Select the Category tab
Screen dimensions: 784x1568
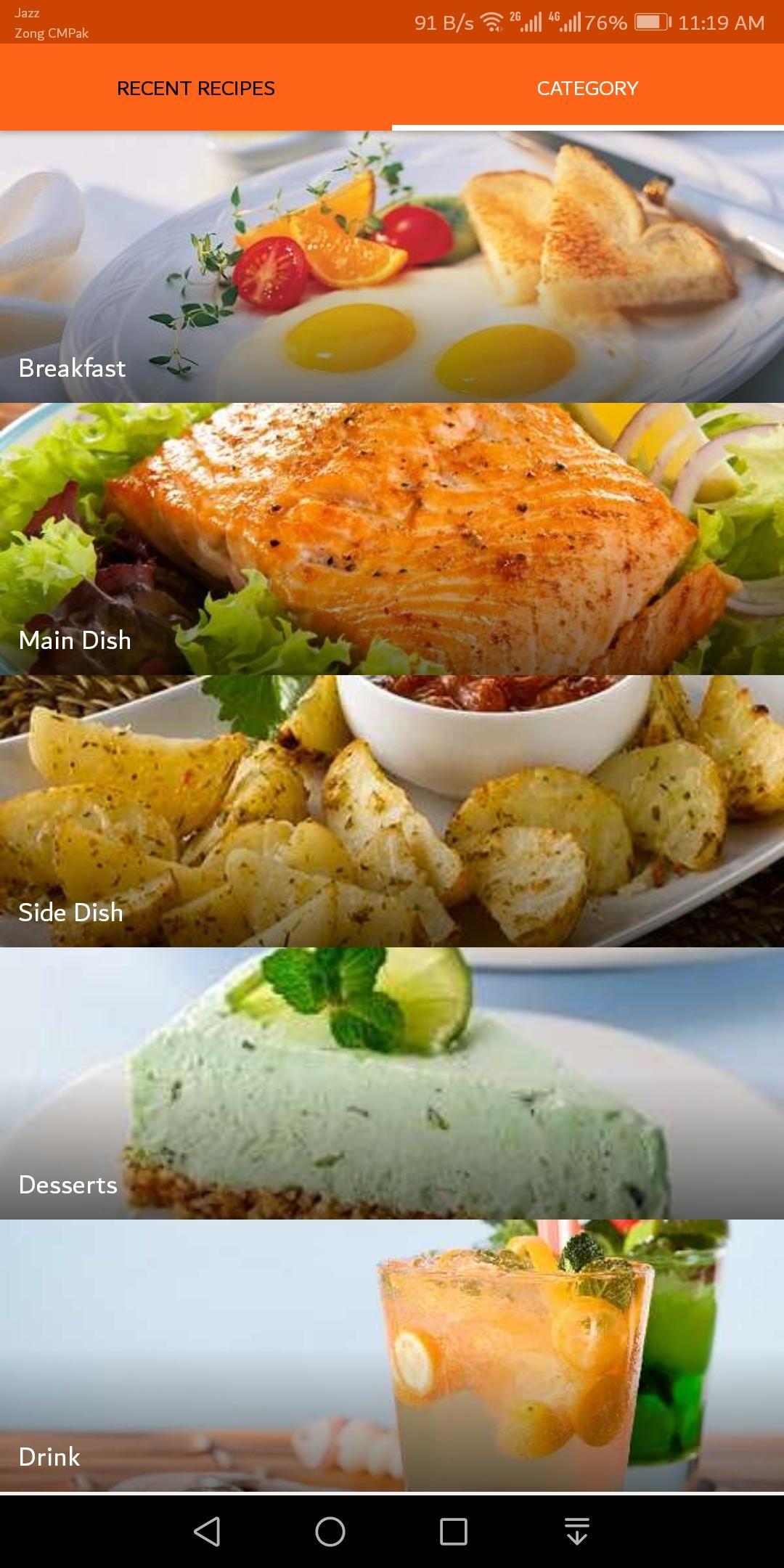(587, 88)
